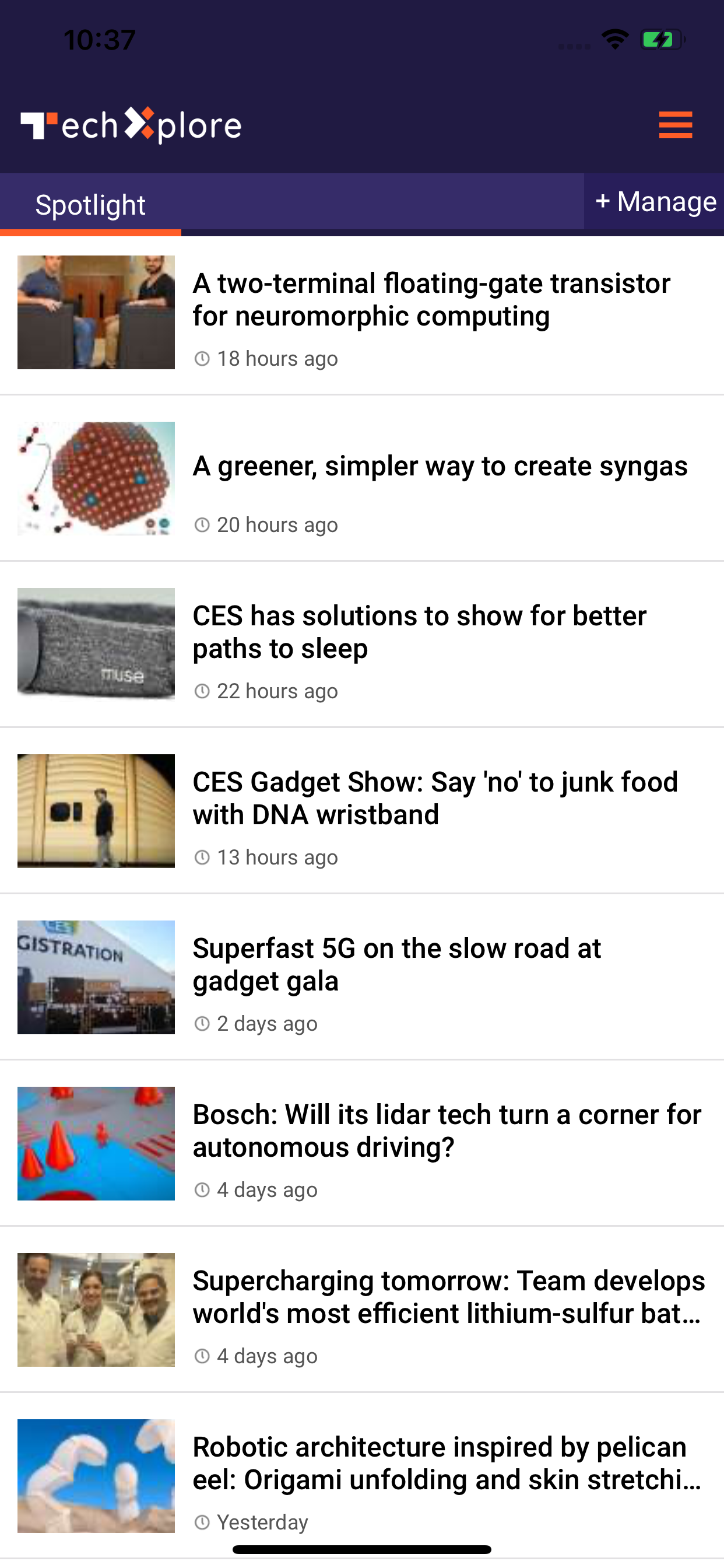The image size is (724, 1568).
Task: Open CES better paths to sleep article
Action: pos(419,632)
